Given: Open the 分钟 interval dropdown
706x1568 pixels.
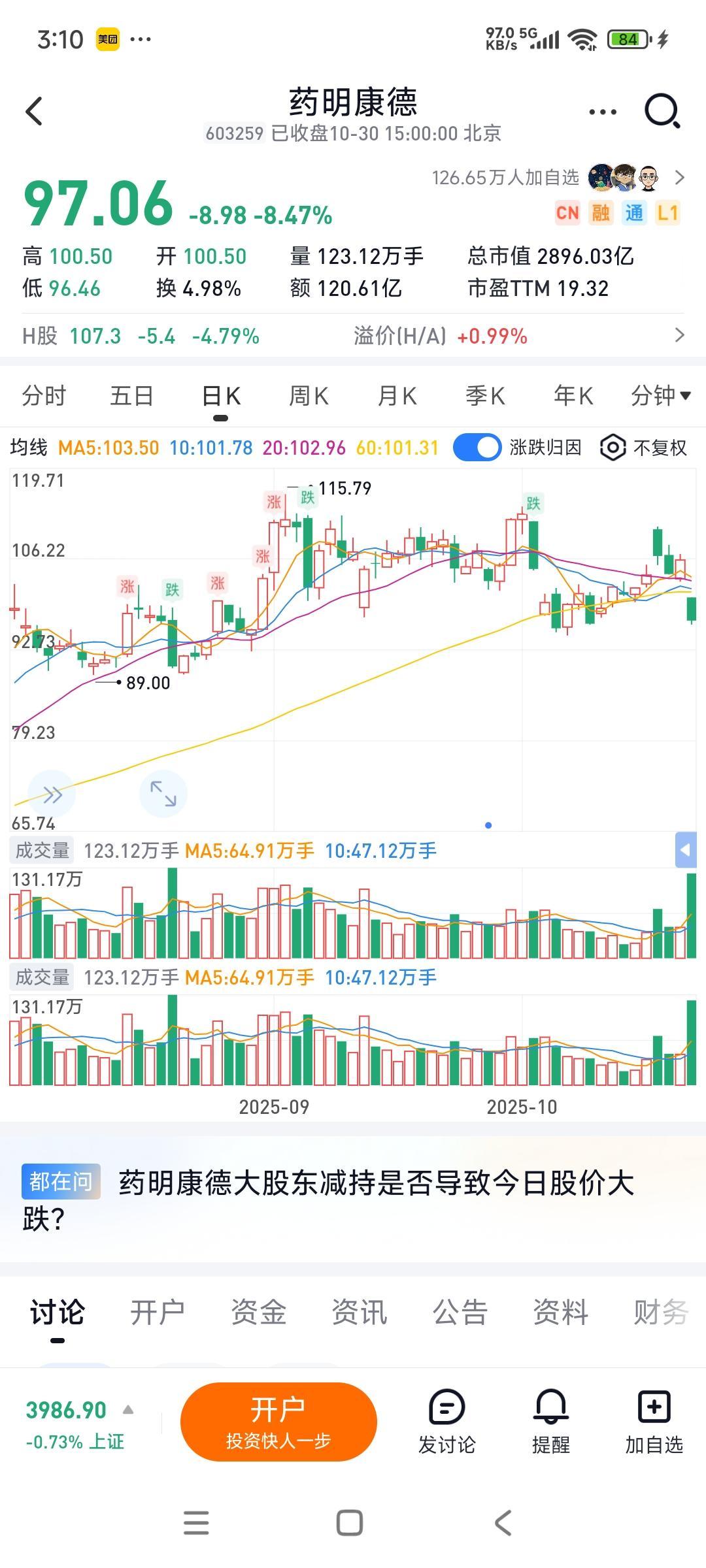Looking at the screenshot, I should pyautogui.click(x=660, y=396).
